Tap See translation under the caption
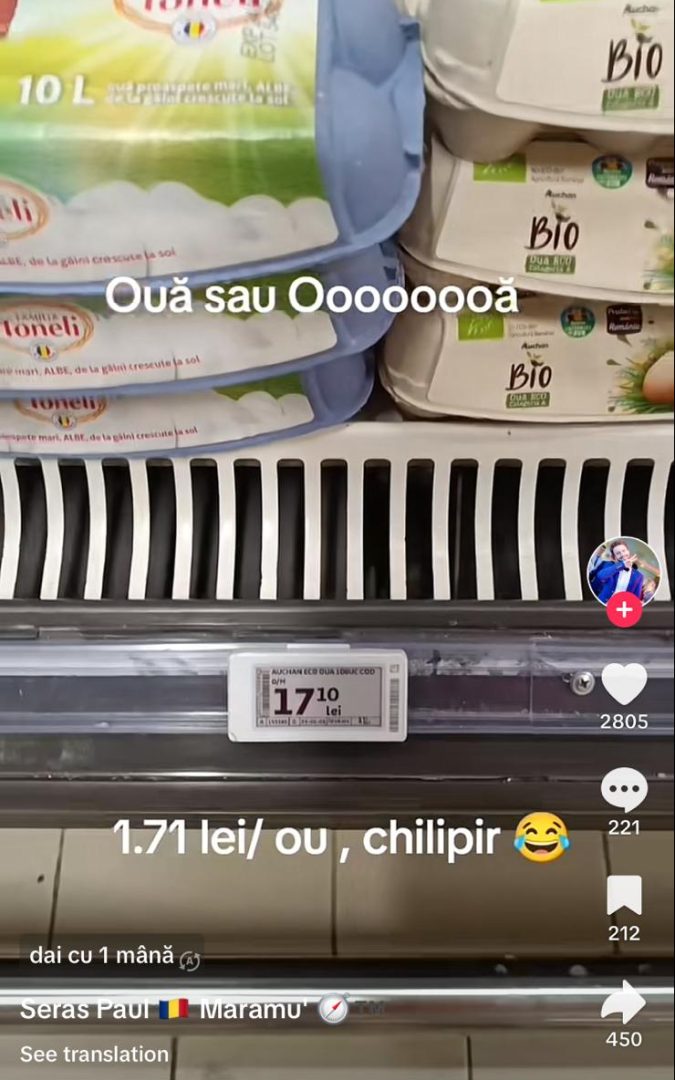 [x=94, y=1054]
